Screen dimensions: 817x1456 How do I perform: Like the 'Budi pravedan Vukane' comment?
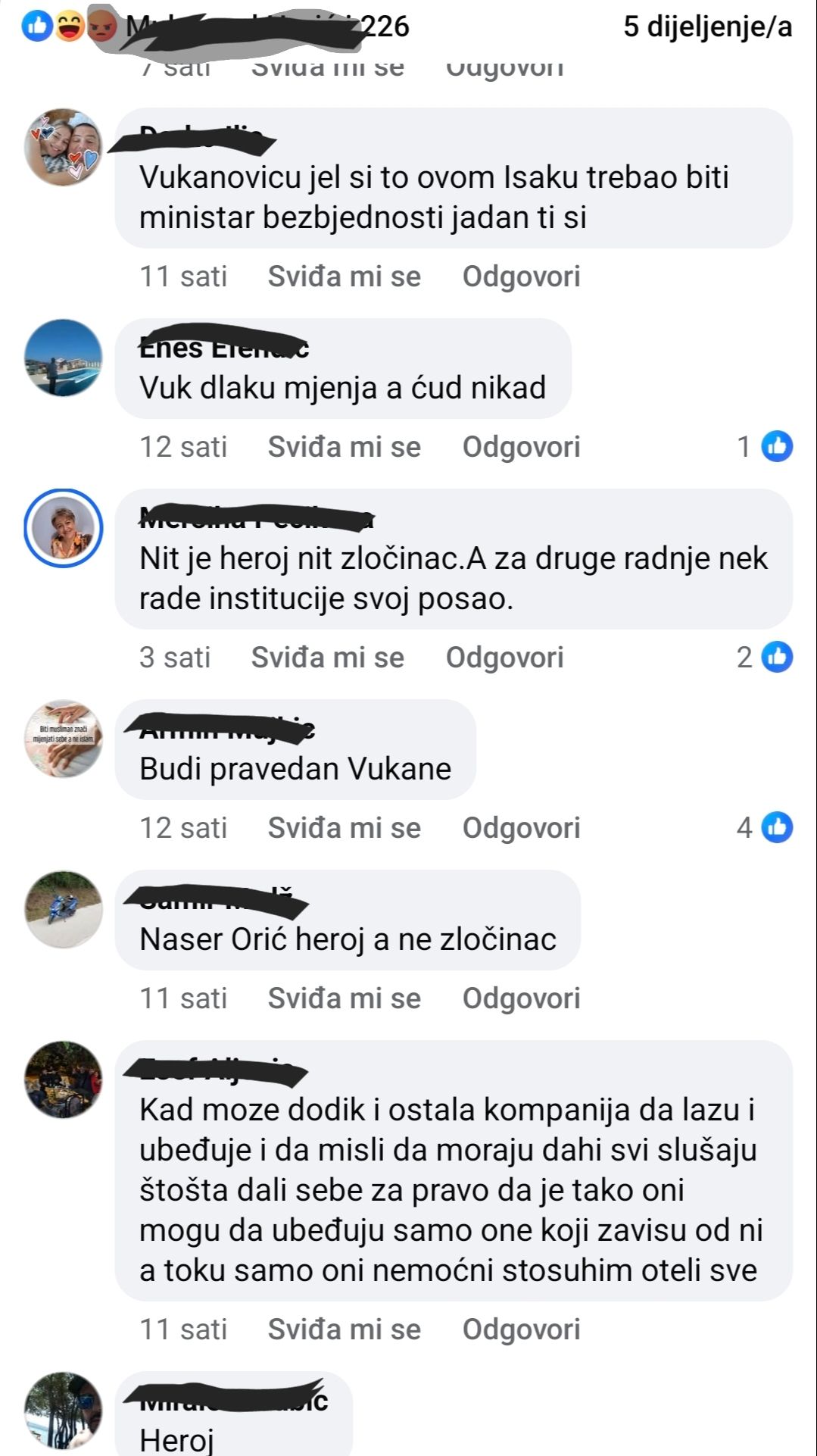click(344, 828)
